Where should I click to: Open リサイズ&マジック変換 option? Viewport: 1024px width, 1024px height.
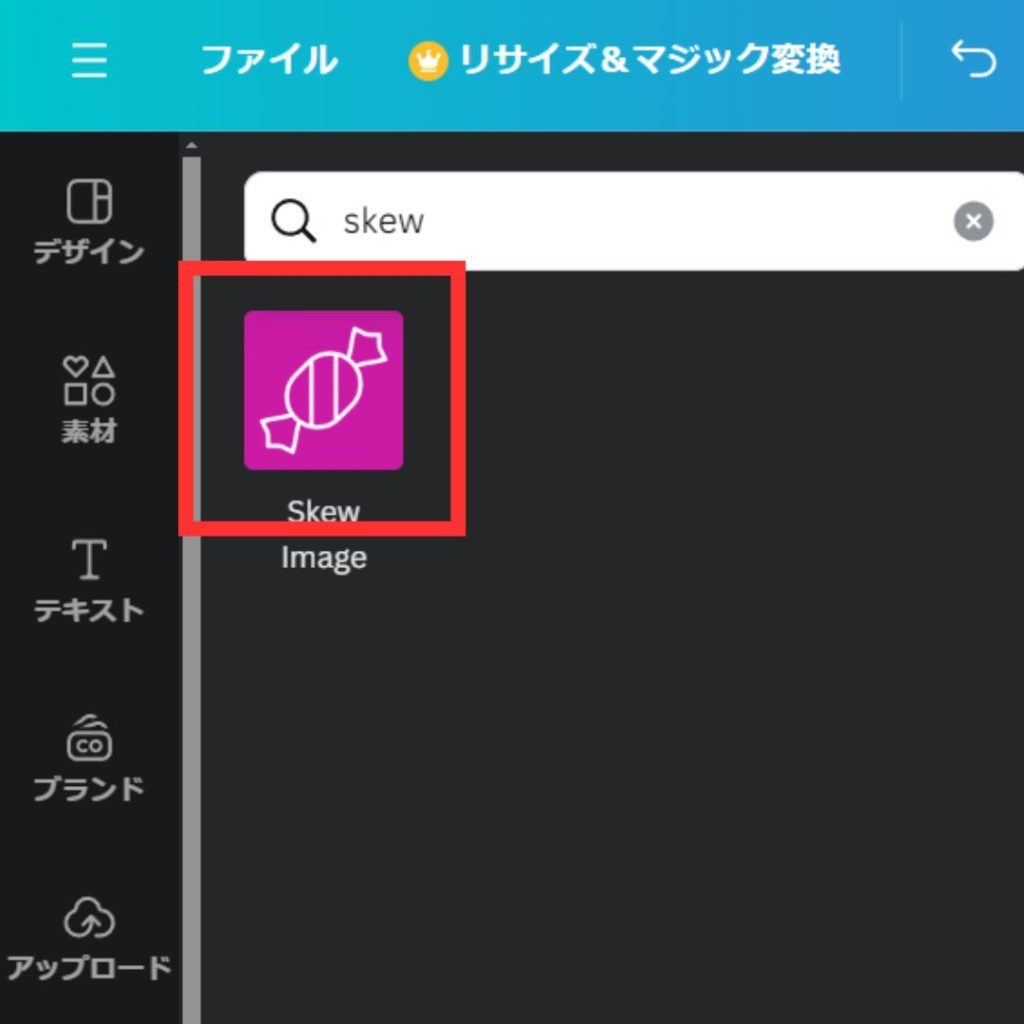click(625, 62)
